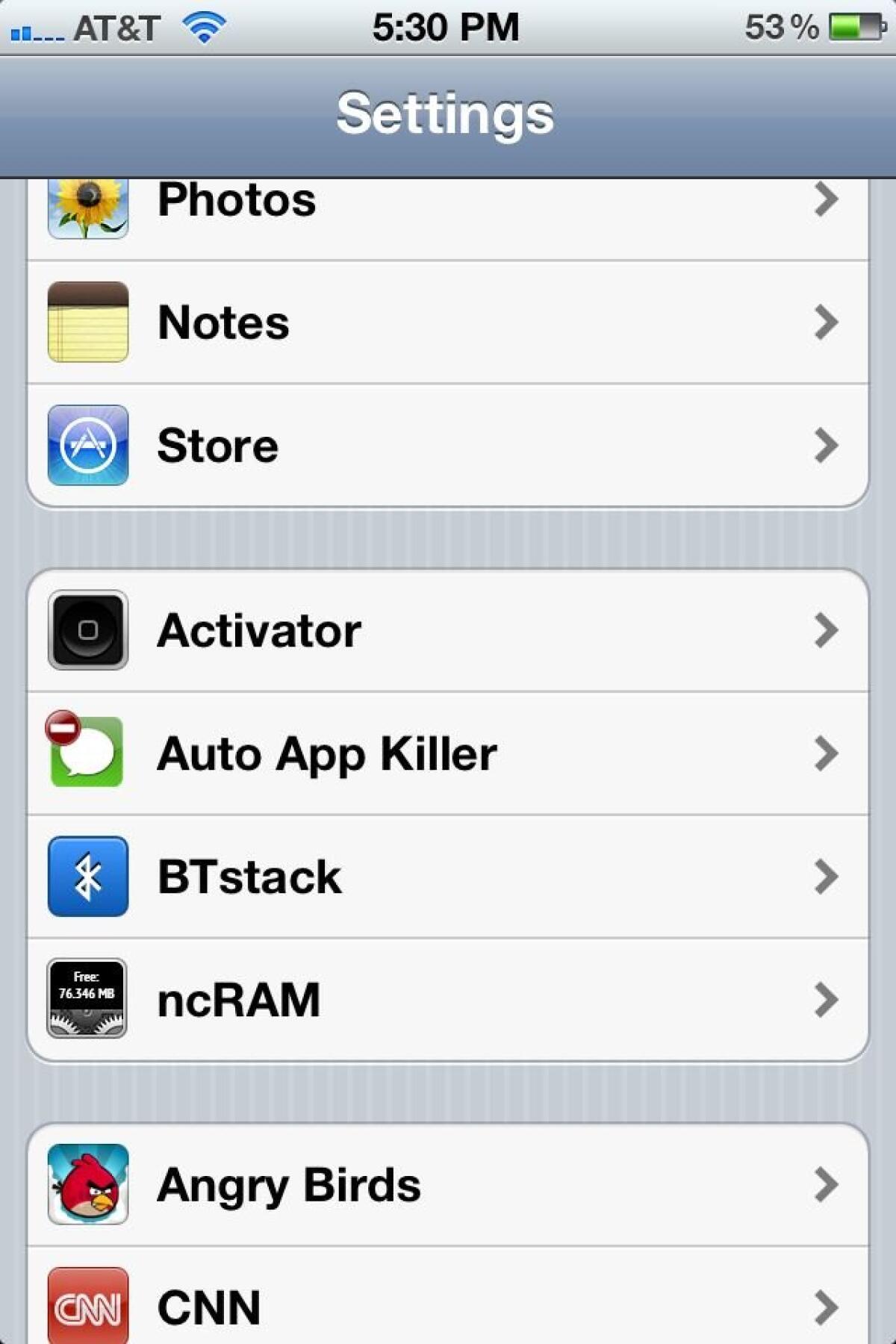Click the Wi-Fi signal icon in status bar

coord(202,25)
